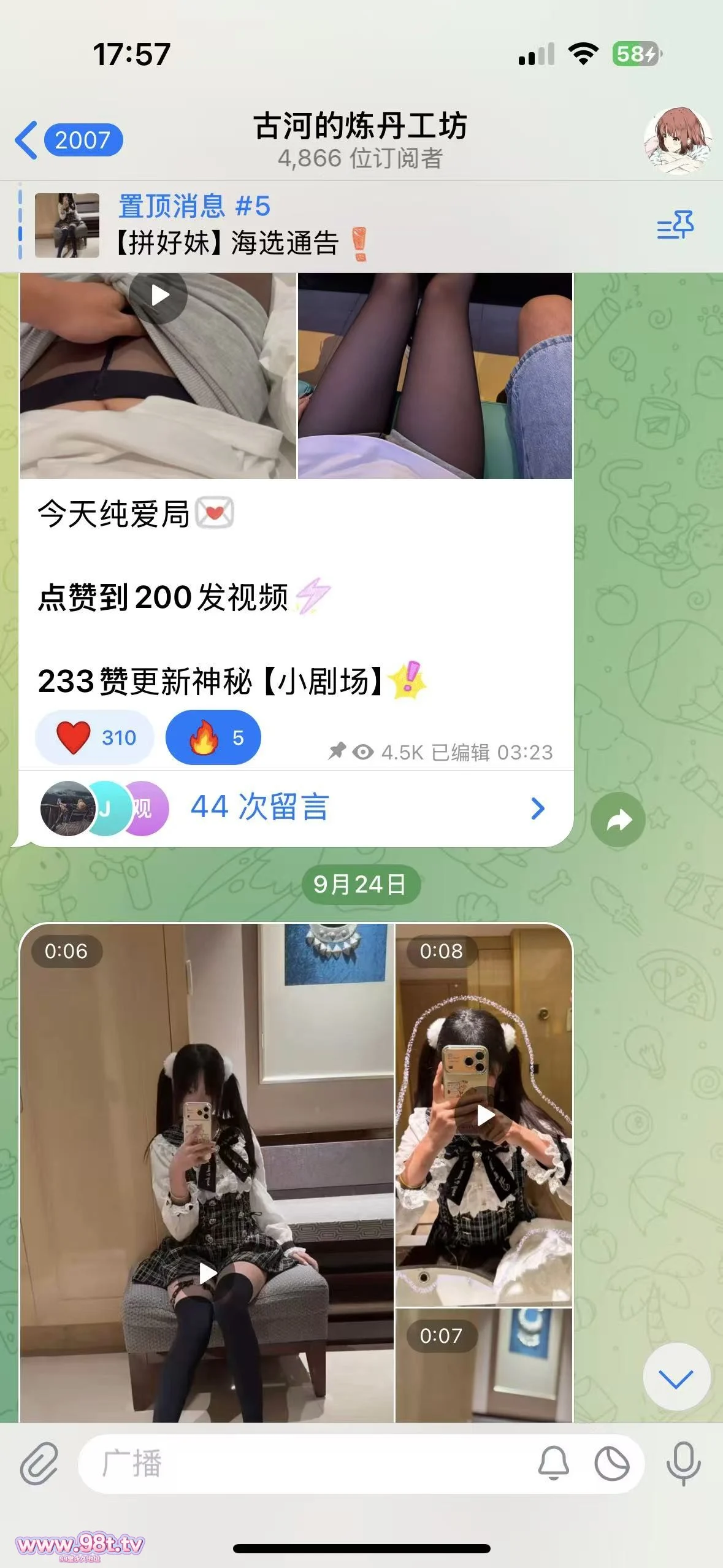Show the pinned messages list
Viewport: 723px width, 1568px height.
(x=675, y=225)
